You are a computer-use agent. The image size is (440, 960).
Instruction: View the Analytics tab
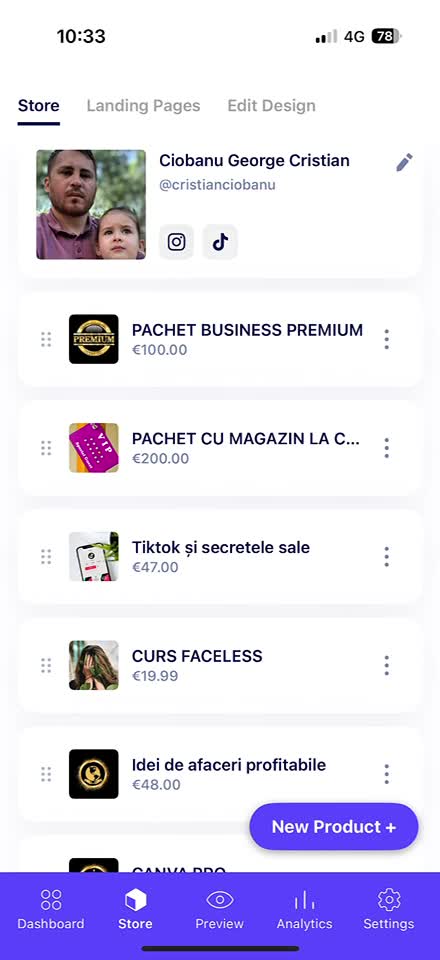click(x=304, y=910)
